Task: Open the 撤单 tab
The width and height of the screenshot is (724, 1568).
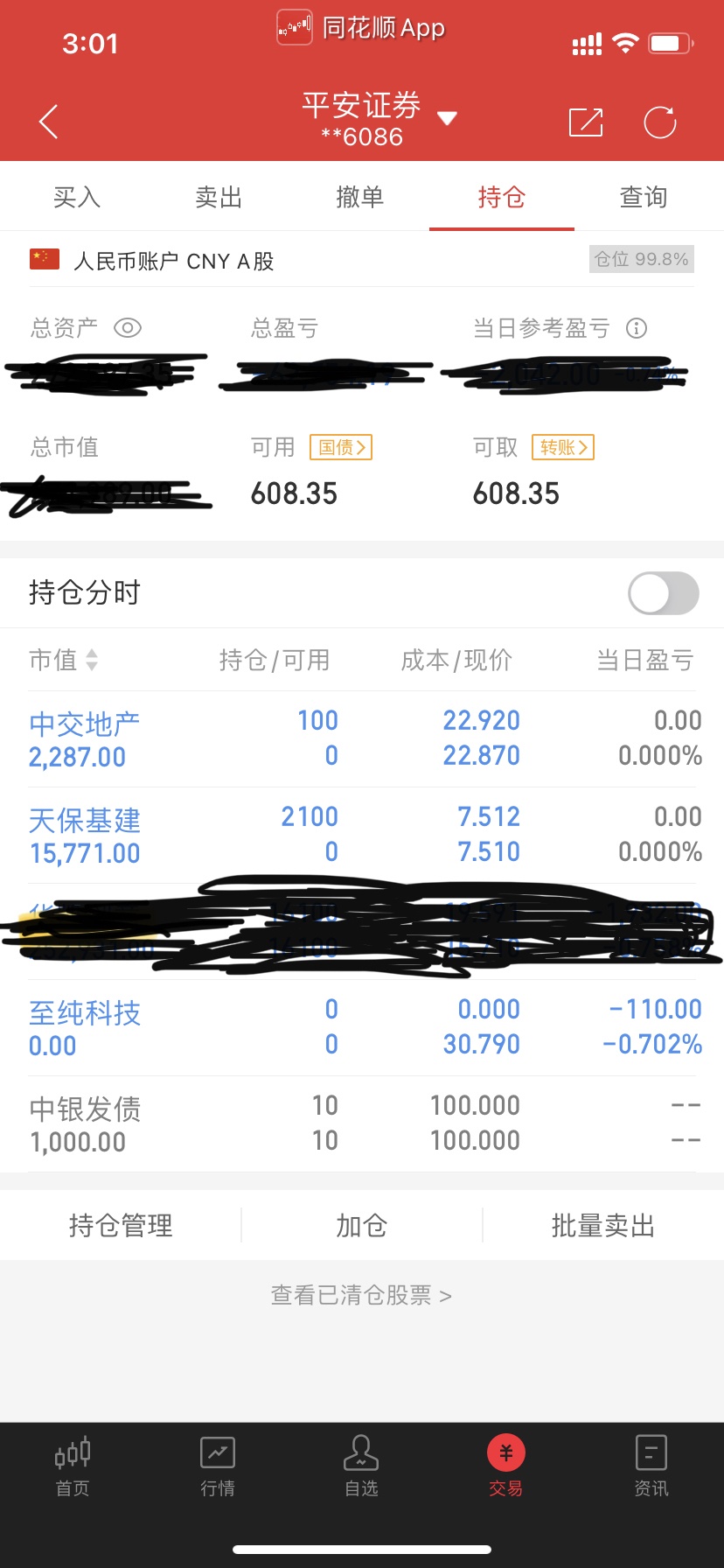Action: tap(360, 197)
